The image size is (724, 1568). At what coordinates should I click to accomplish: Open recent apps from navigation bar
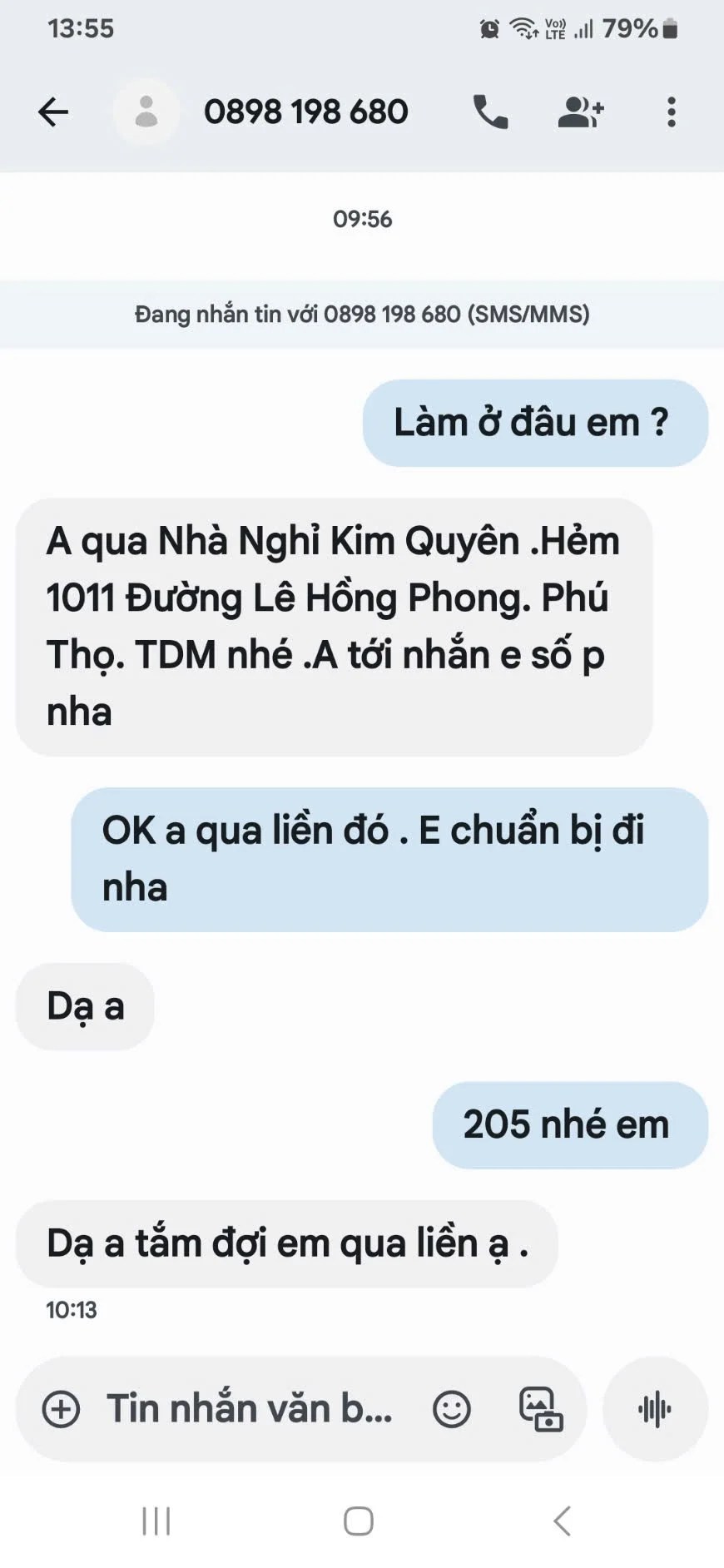click(x=156, y=1521)
